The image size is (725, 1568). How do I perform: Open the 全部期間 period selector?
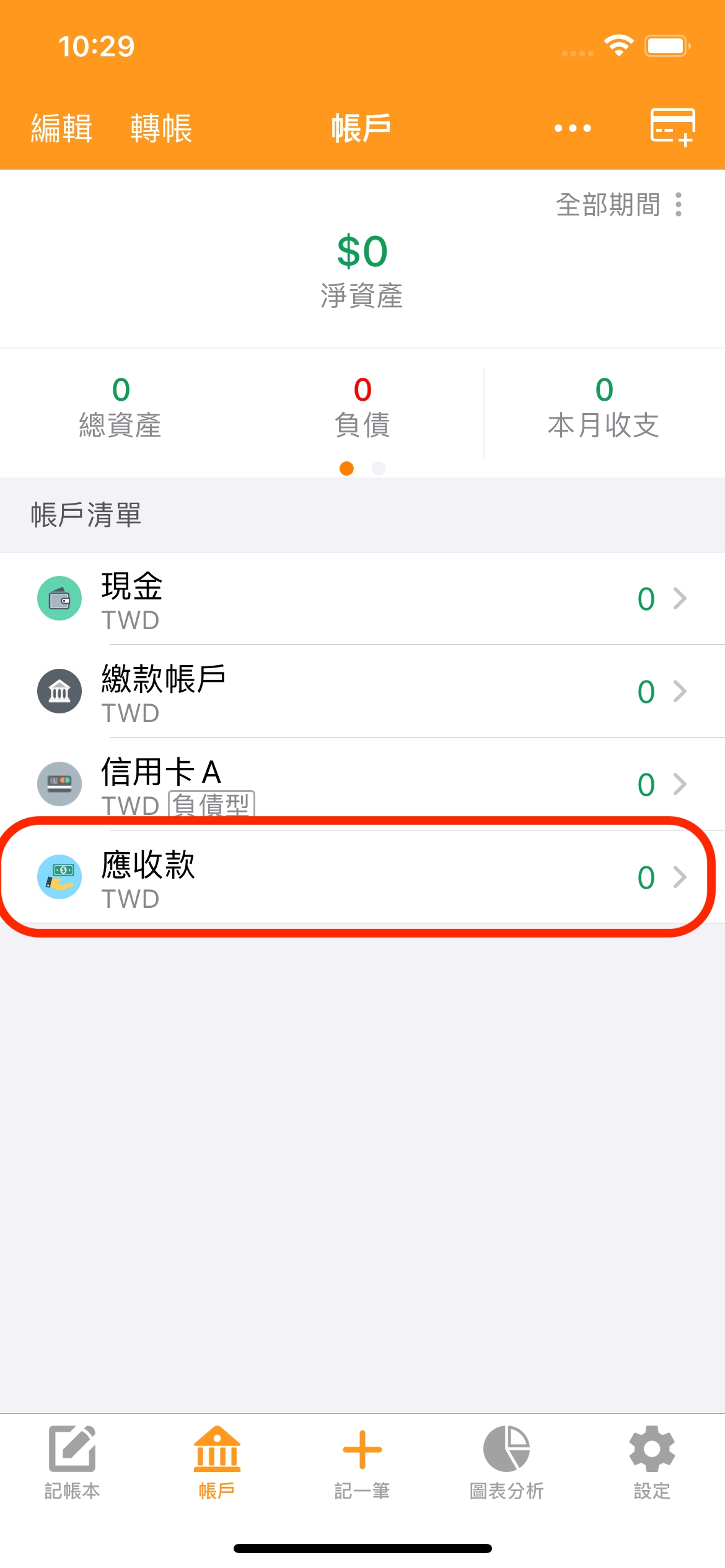(x=620, y=204)
